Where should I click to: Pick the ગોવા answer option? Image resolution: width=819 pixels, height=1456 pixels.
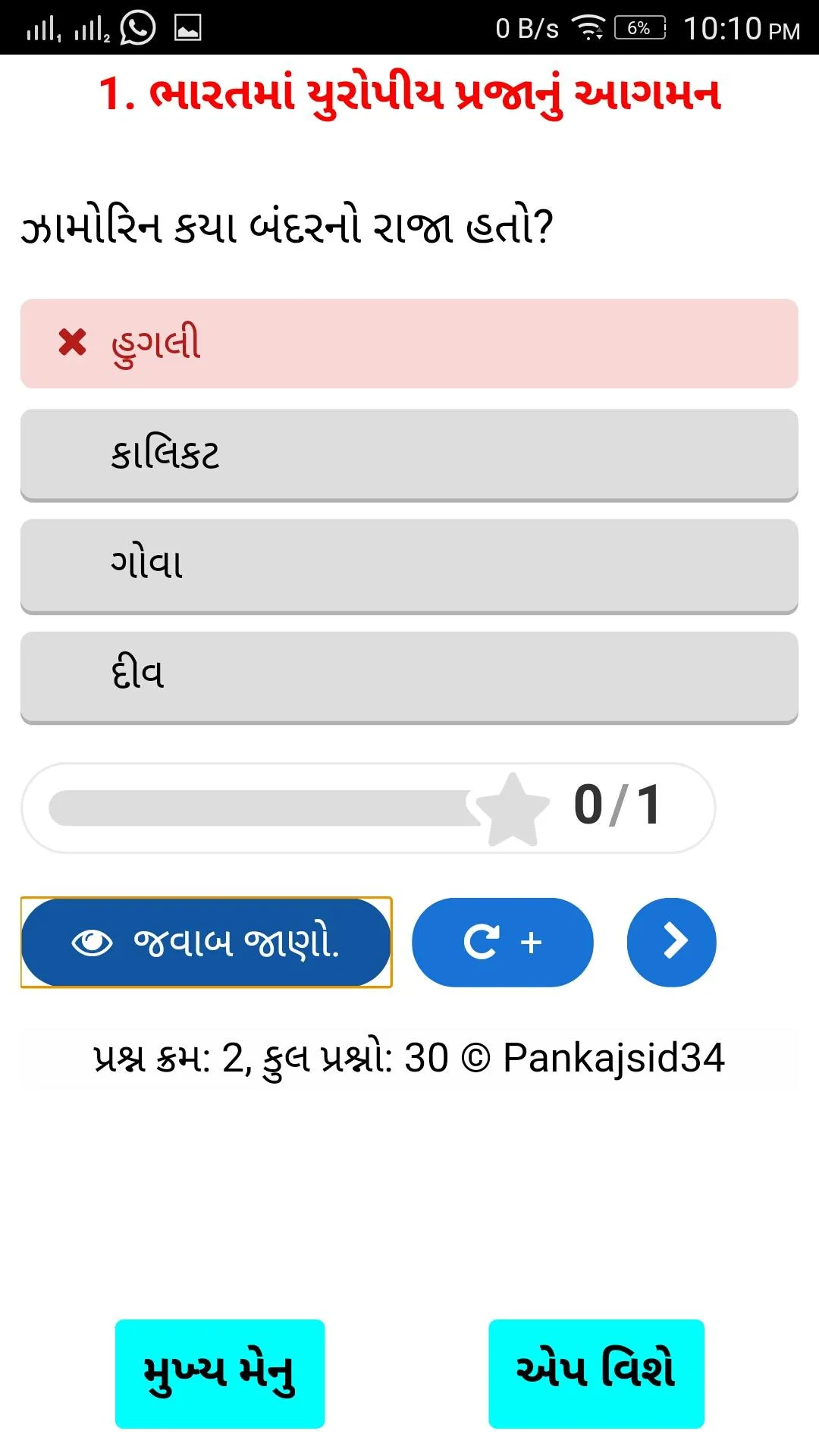point(409,565)
